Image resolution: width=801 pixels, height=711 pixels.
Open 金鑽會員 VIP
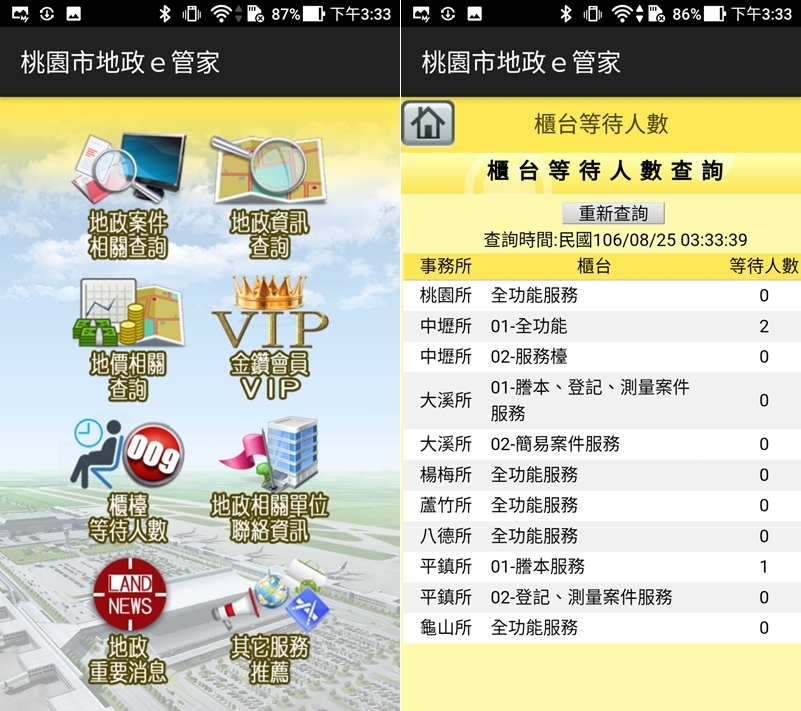click(x=270, y=338)
